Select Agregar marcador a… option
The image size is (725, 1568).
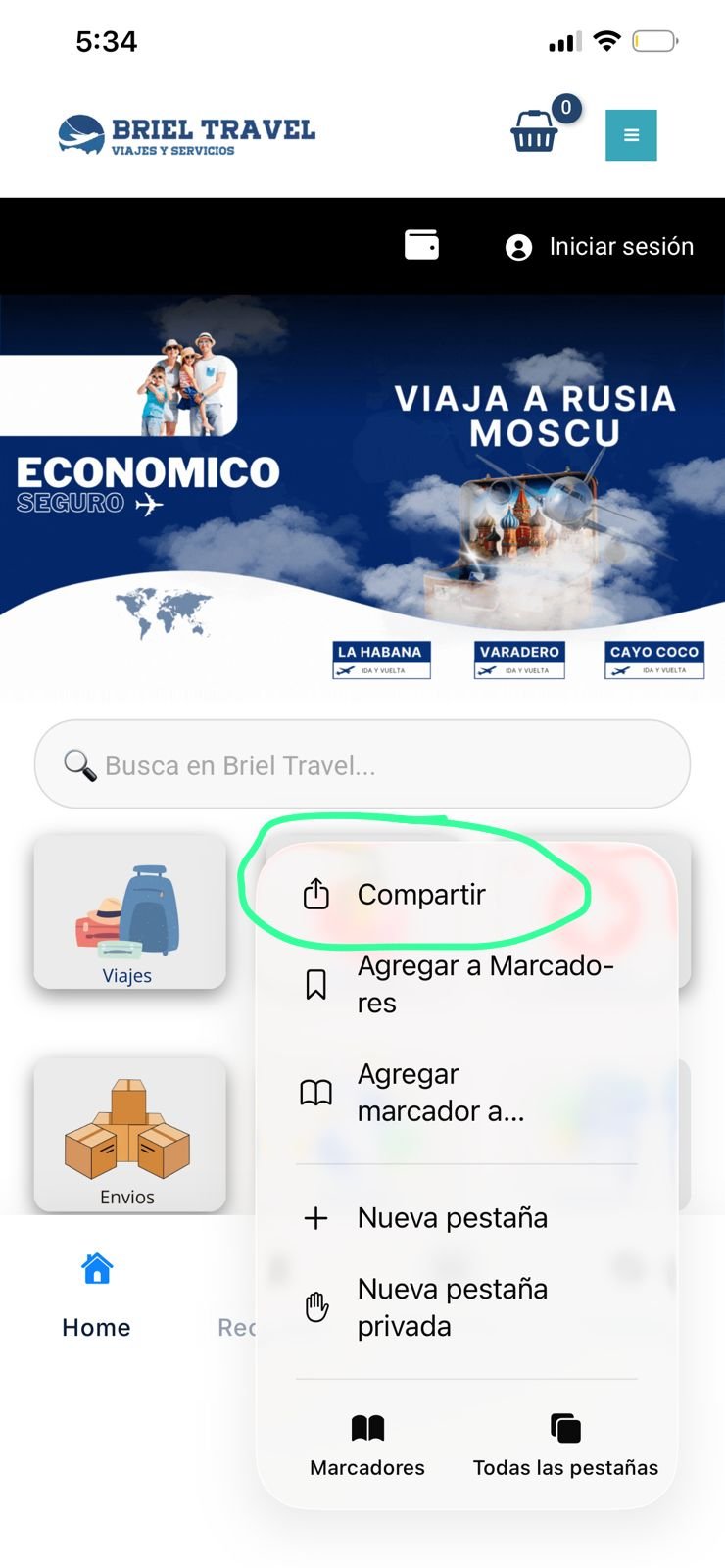pos(441,1093)
